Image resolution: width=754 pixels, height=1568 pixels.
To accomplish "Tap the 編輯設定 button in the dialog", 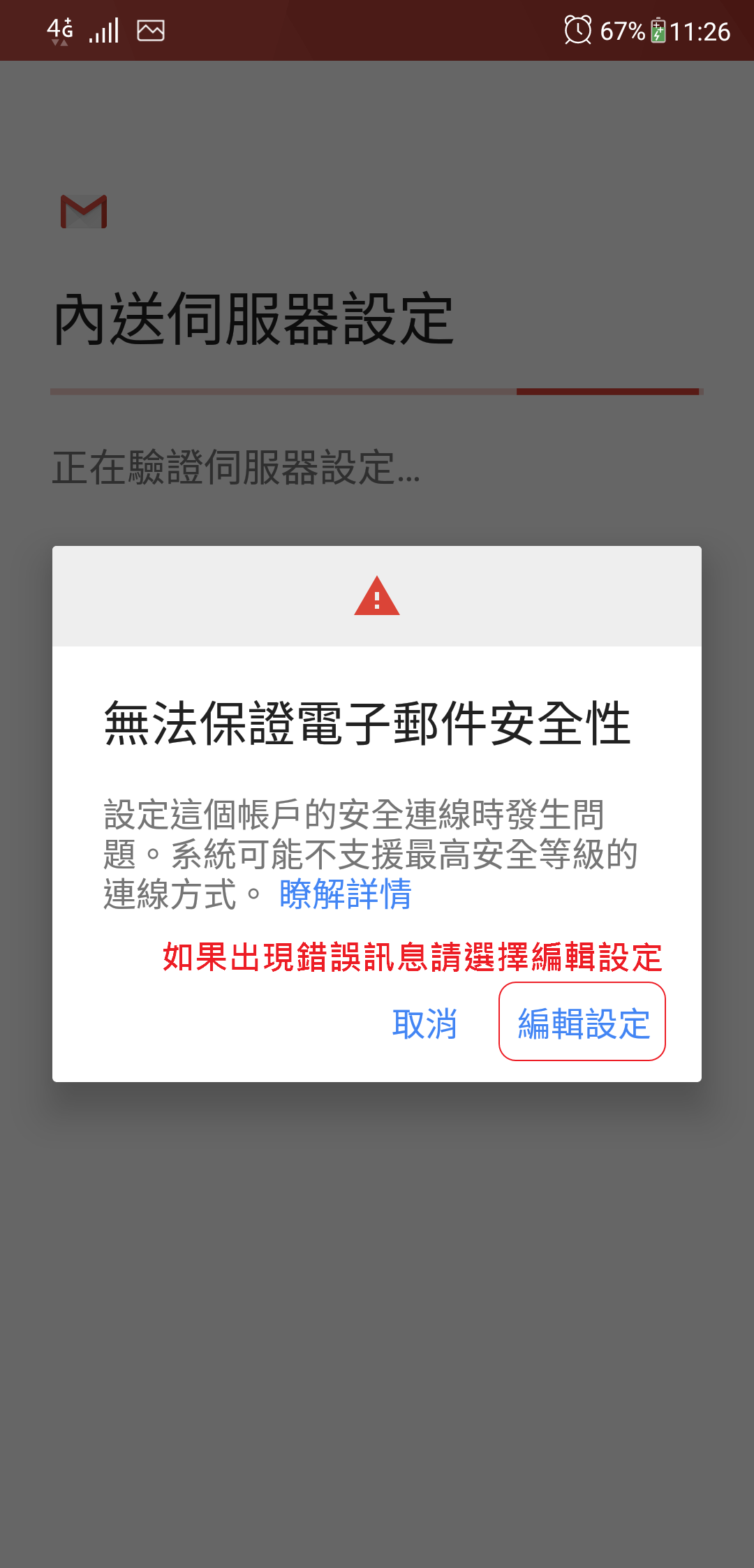I will pos(583,1023).
